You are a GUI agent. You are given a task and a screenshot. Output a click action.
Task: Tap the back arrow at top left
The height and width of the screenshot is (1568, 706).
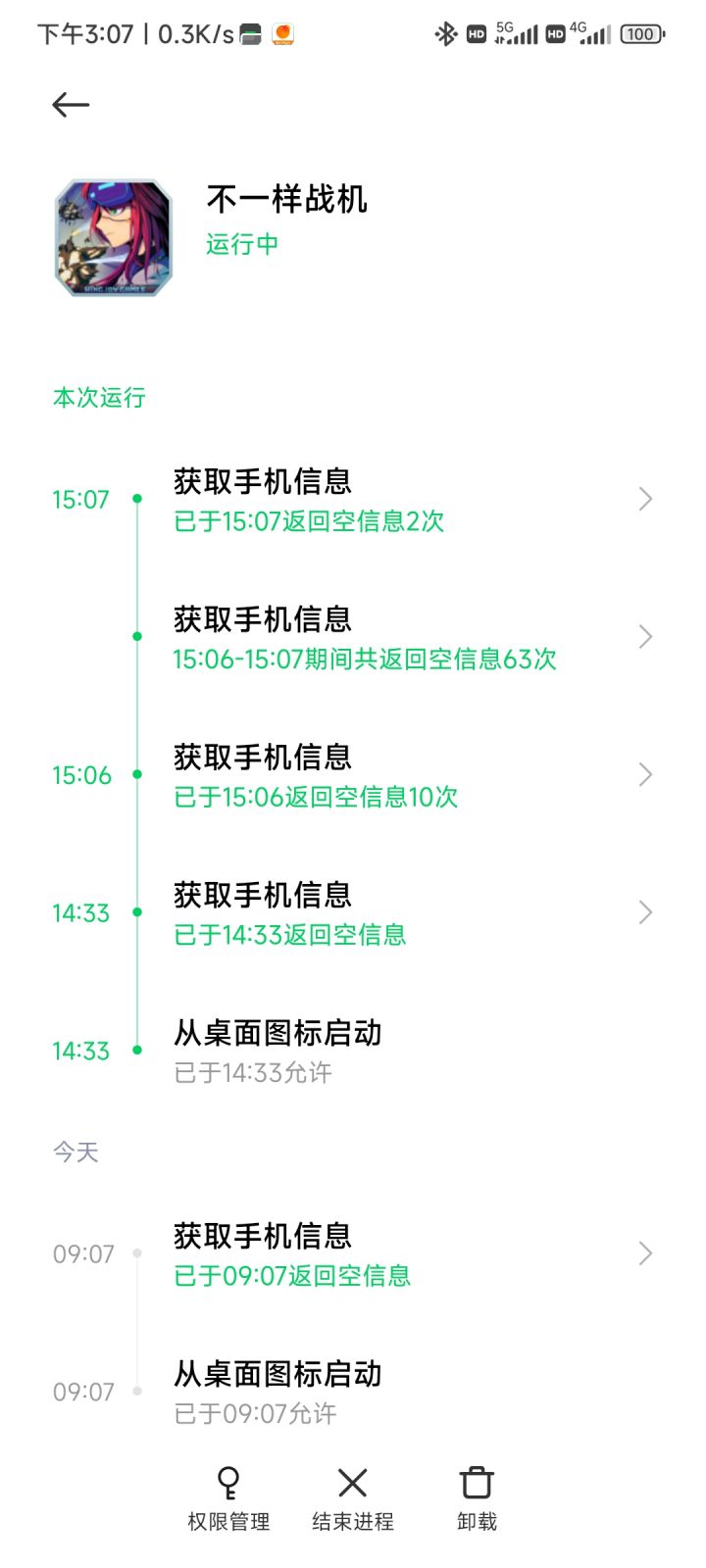coord(71,104)
